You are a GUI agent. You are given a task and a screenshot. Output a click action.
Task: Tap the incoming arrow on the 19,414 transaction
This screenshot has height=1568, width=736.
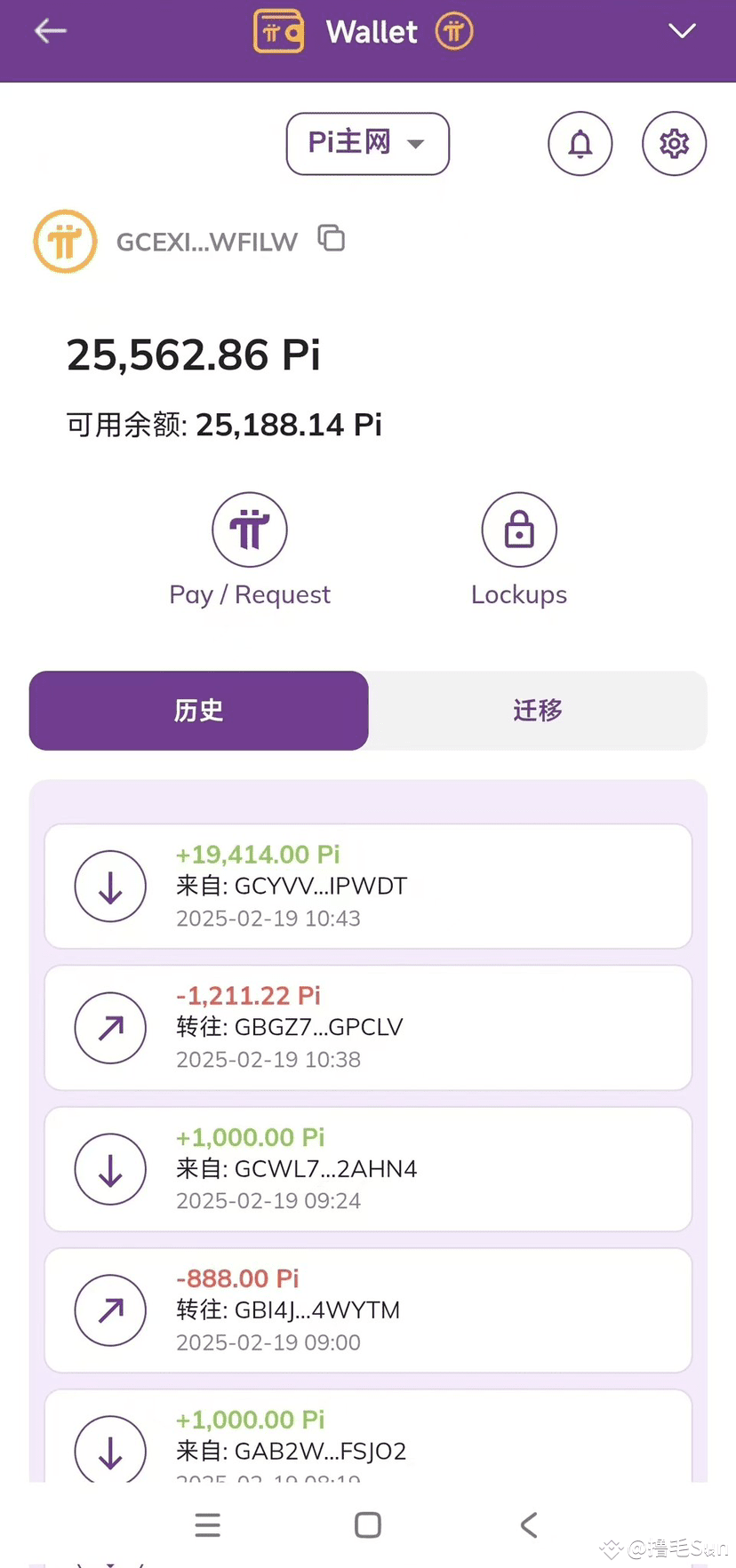click(109, 886)
